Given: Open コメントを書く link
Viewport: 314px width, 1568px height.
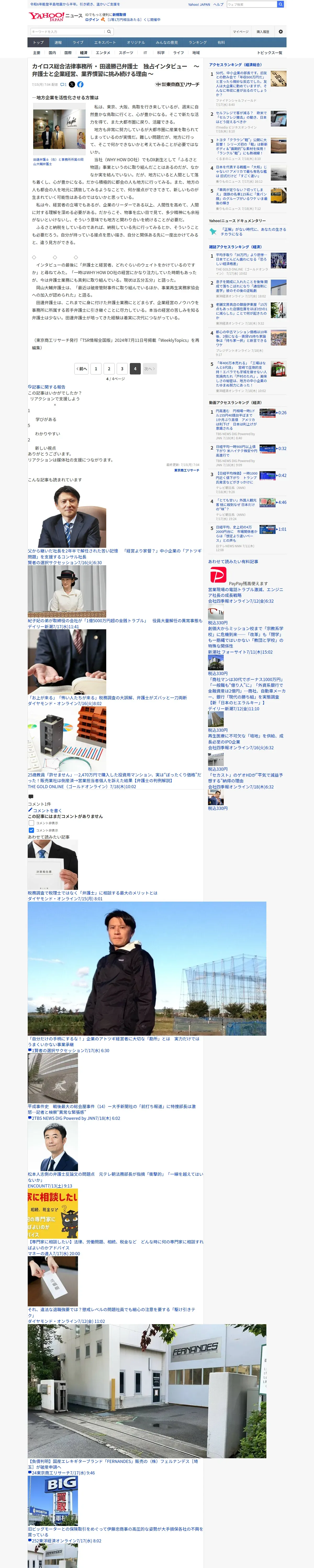Looking at the screenshot, I should click(x=46, y=810).
